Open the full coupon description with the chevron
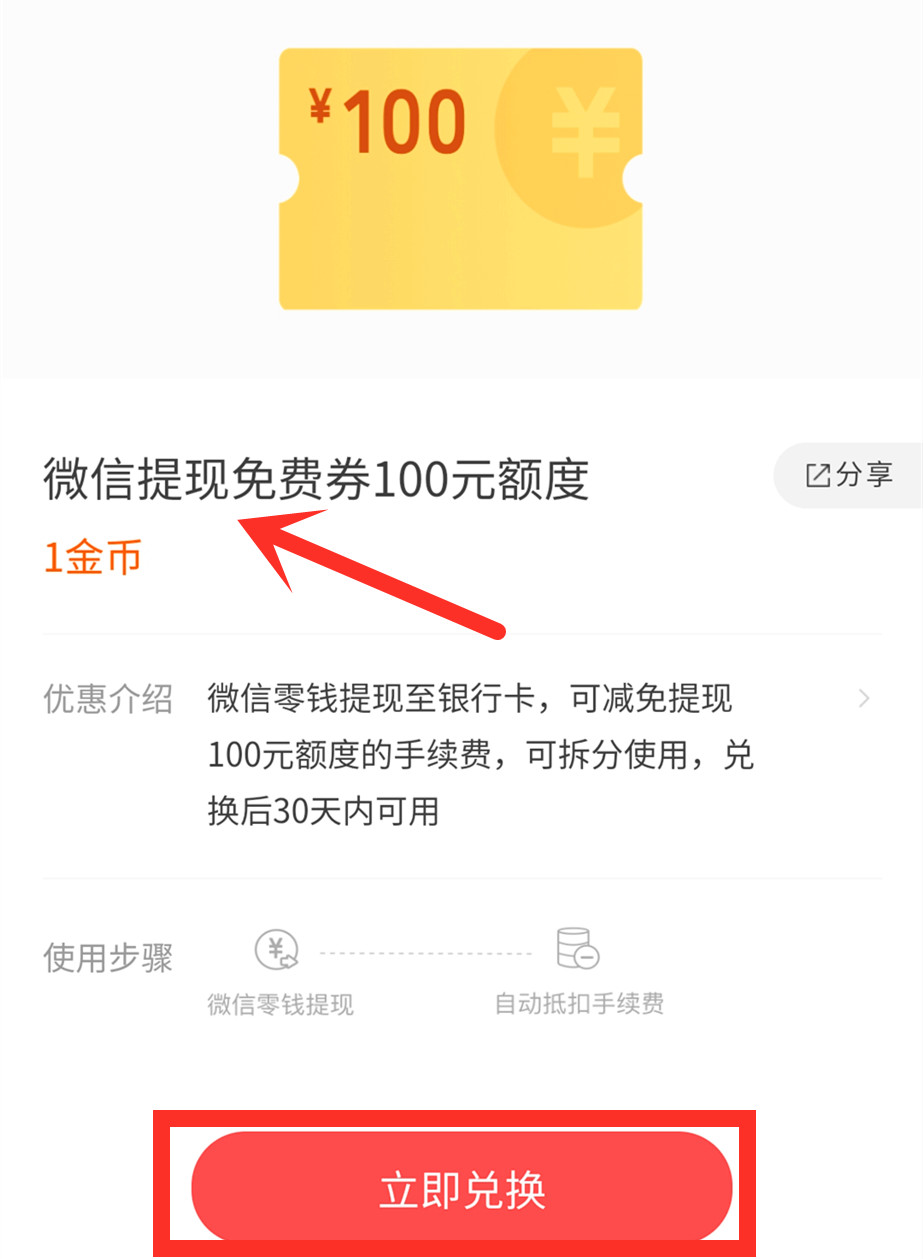This screenshot has height=1259, width=923. pos(862,700)
